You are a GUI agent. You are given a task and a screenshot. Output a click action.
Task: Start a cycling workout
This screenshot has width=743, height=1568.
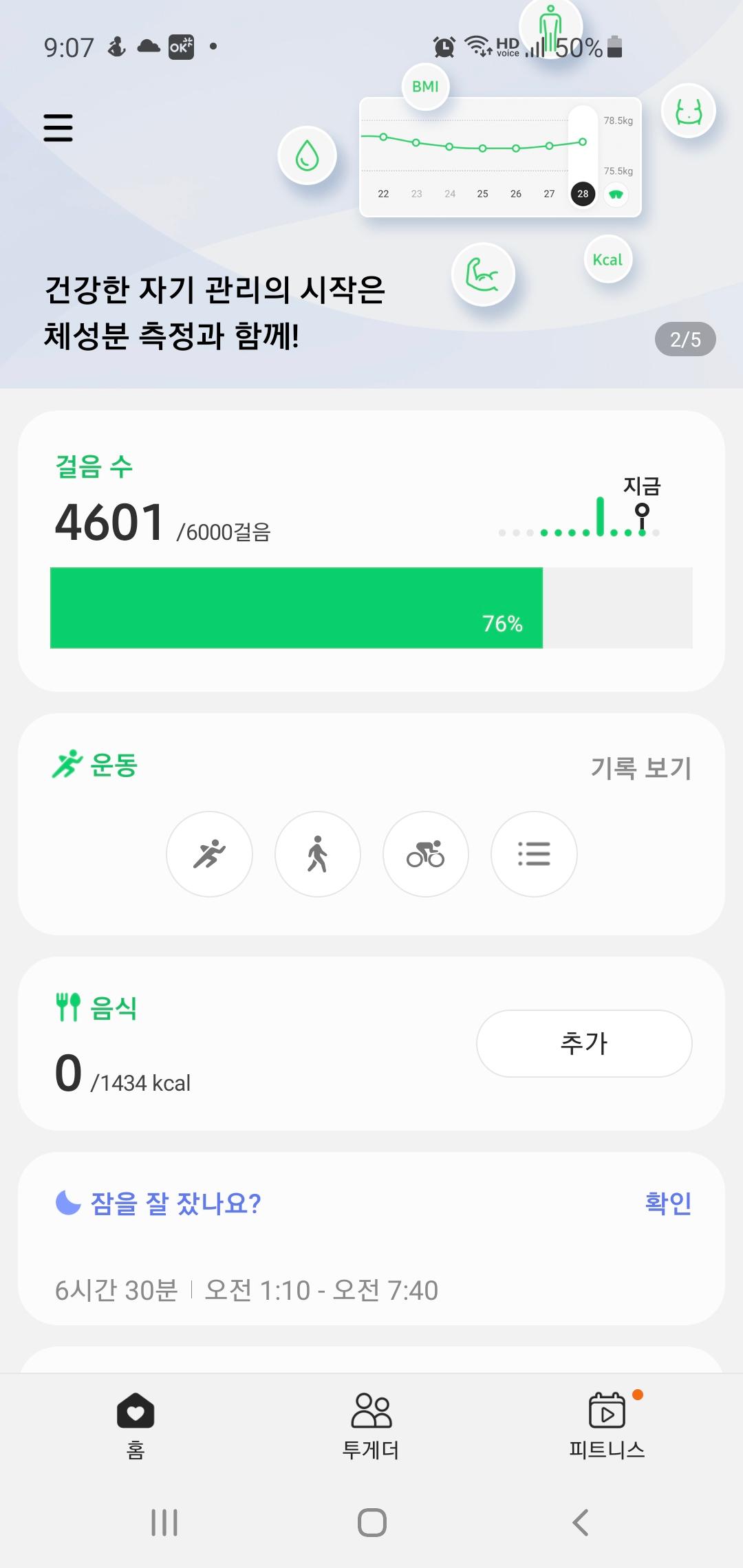pyautogui.click(x=425, y=854)
